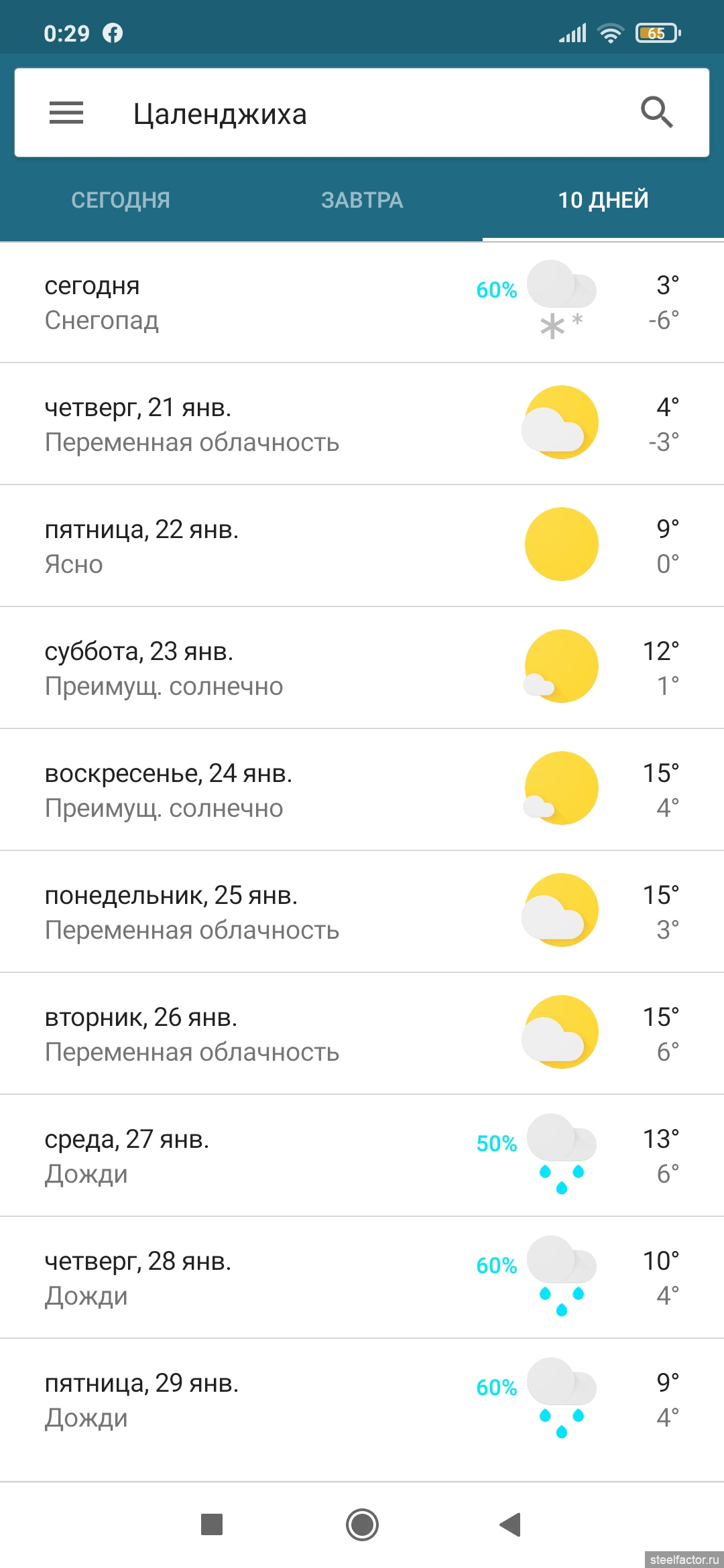The width and height of the screenshot is (724, 1568).
Task: Open the сегодня Снегопад forecast row
Action: tap(362, 302)
